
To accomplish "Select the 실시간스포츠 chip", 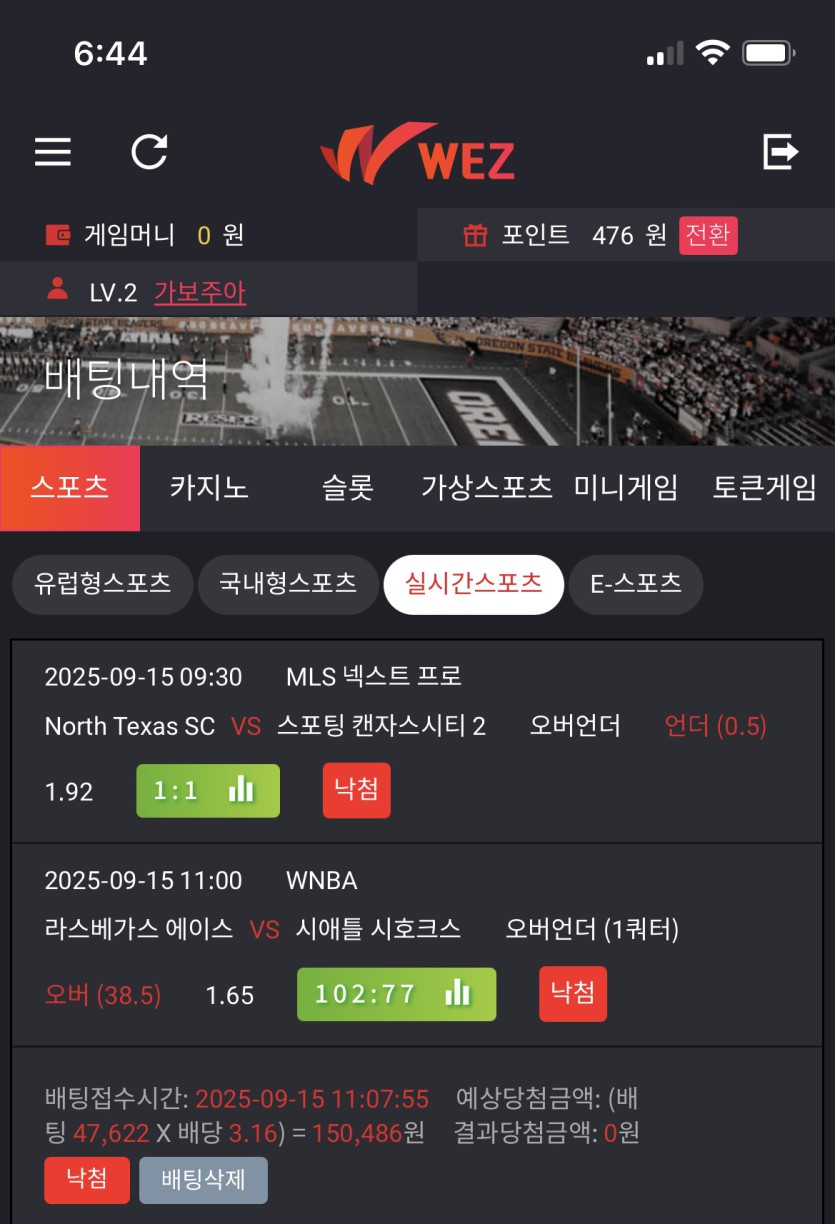I will (474, 584).
